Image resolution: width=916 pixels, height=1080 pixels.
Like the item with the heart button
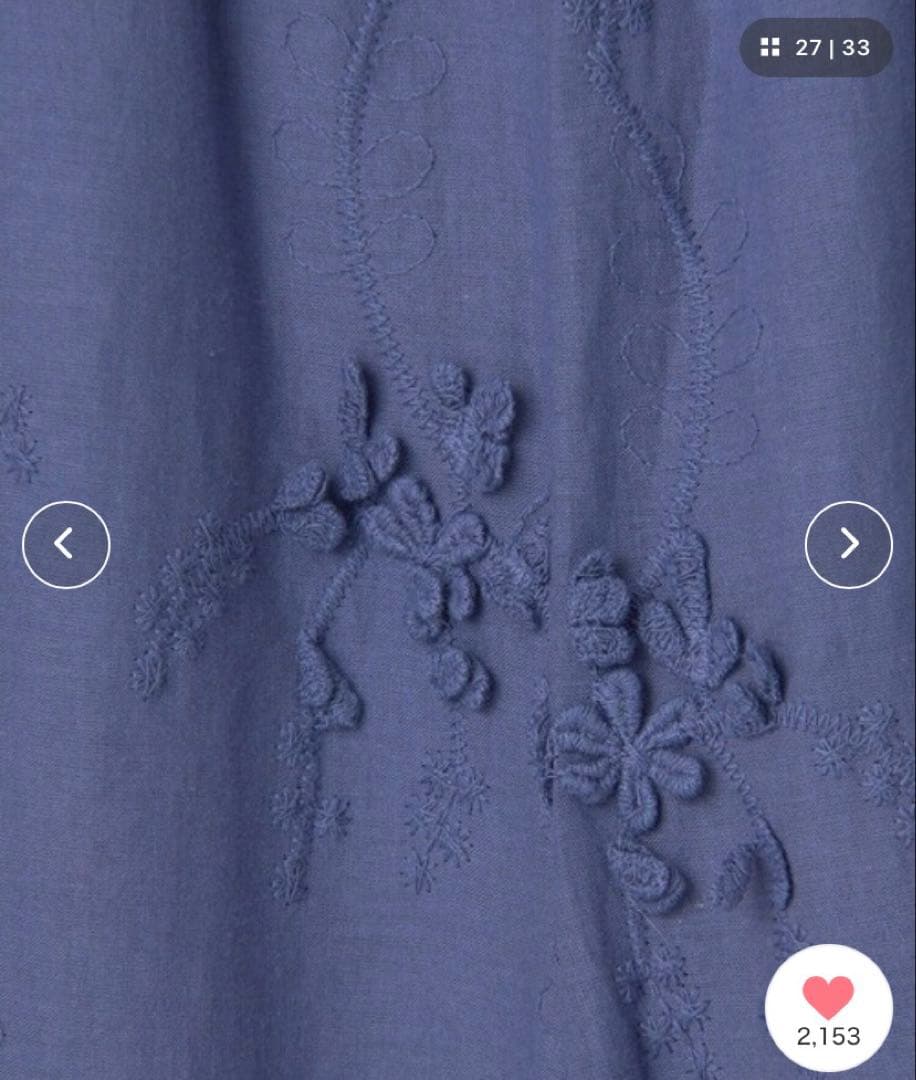click(829, 1008)
